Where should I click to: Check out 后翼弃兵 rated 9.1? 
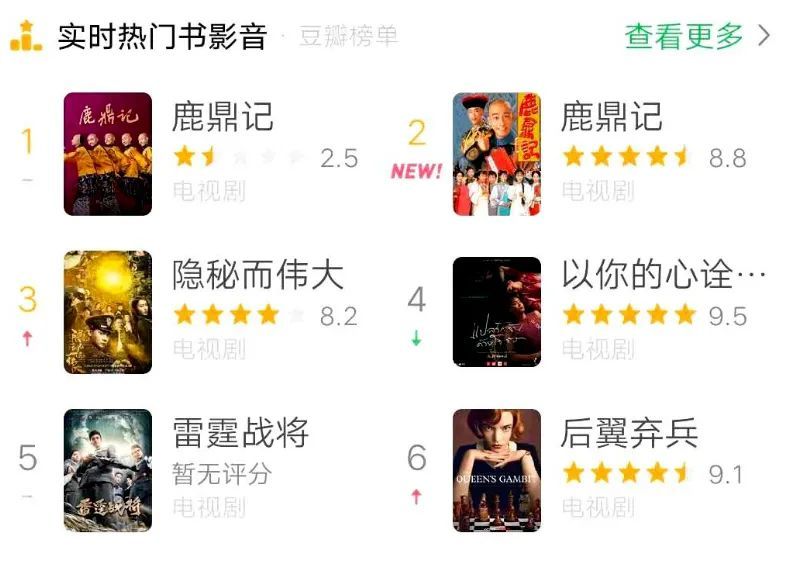point(629,433)
